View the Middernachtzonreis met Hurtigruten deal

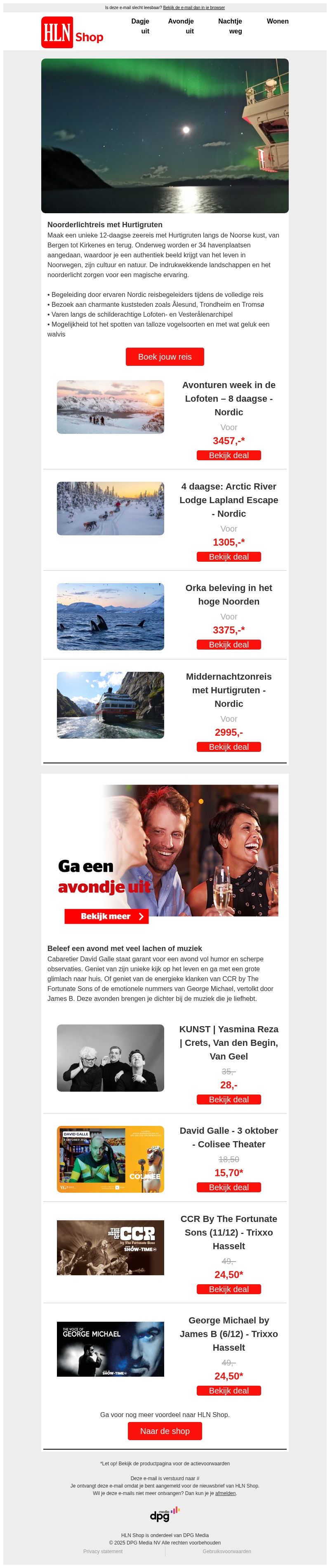tap(229, 747)
